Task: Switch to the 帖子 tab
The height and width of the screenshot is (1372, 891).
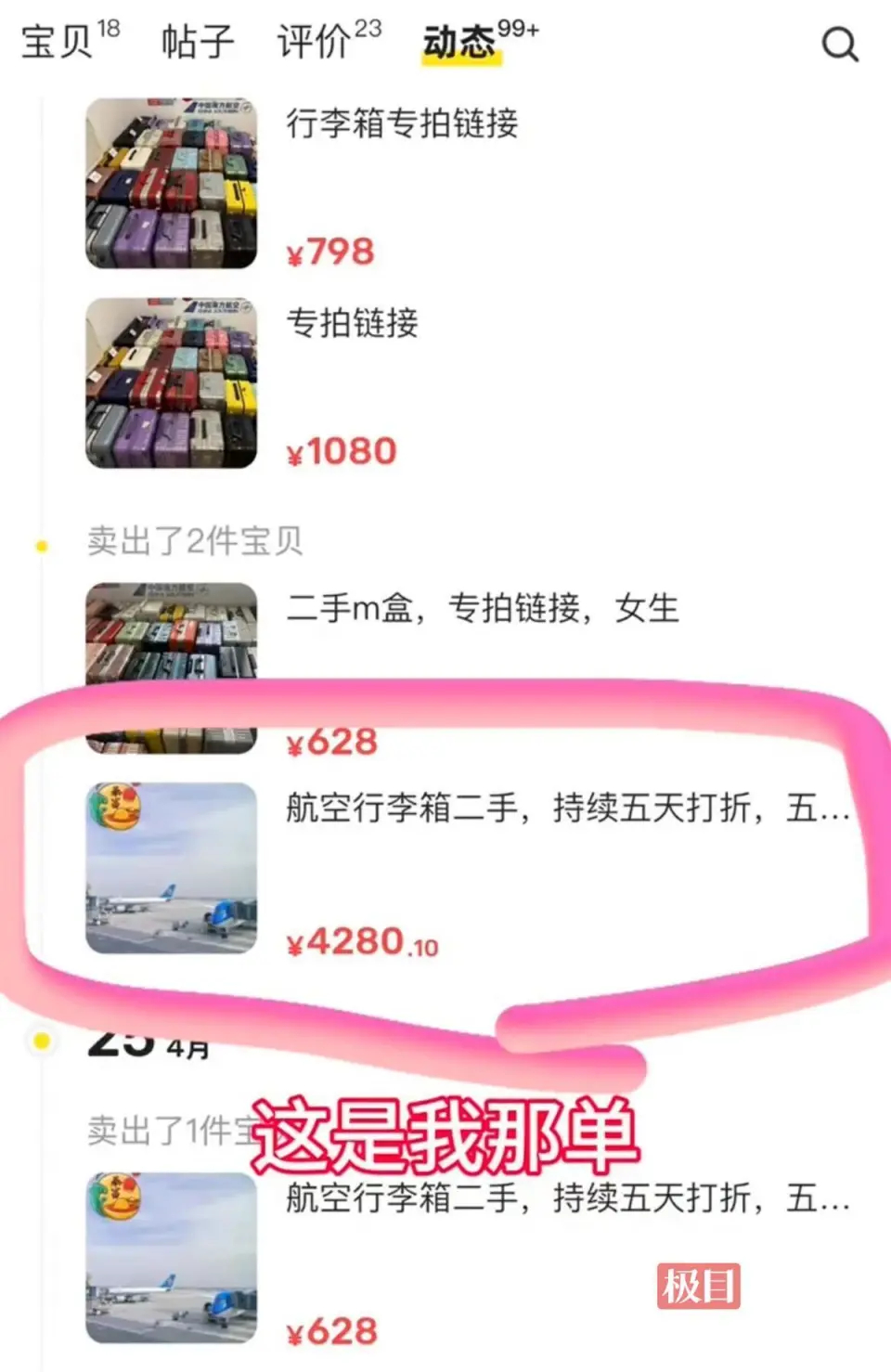Action: 197,43
